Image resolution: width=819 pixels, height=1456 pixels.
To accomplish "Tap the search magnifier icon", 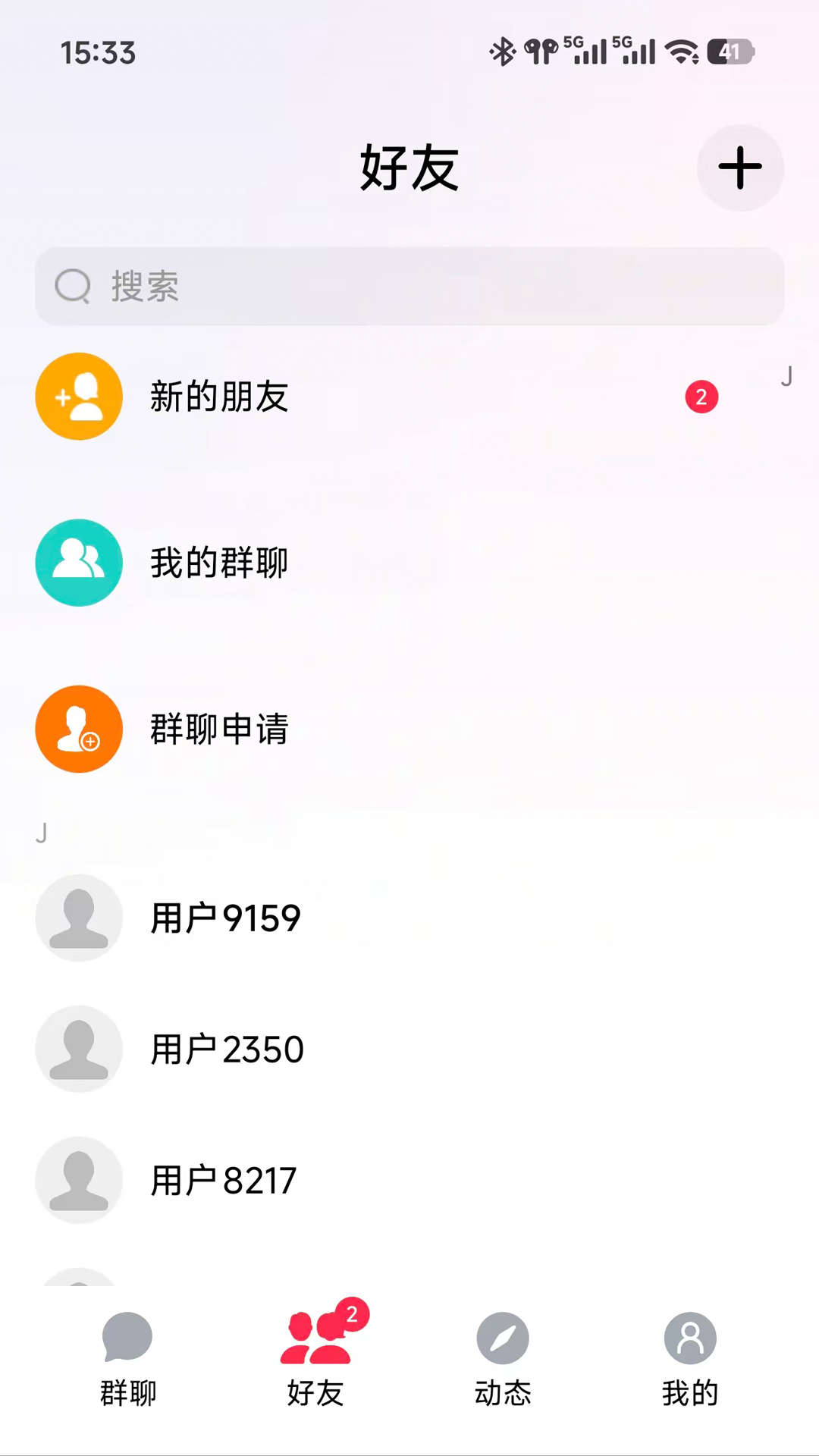I will click(x=72, y=286).
